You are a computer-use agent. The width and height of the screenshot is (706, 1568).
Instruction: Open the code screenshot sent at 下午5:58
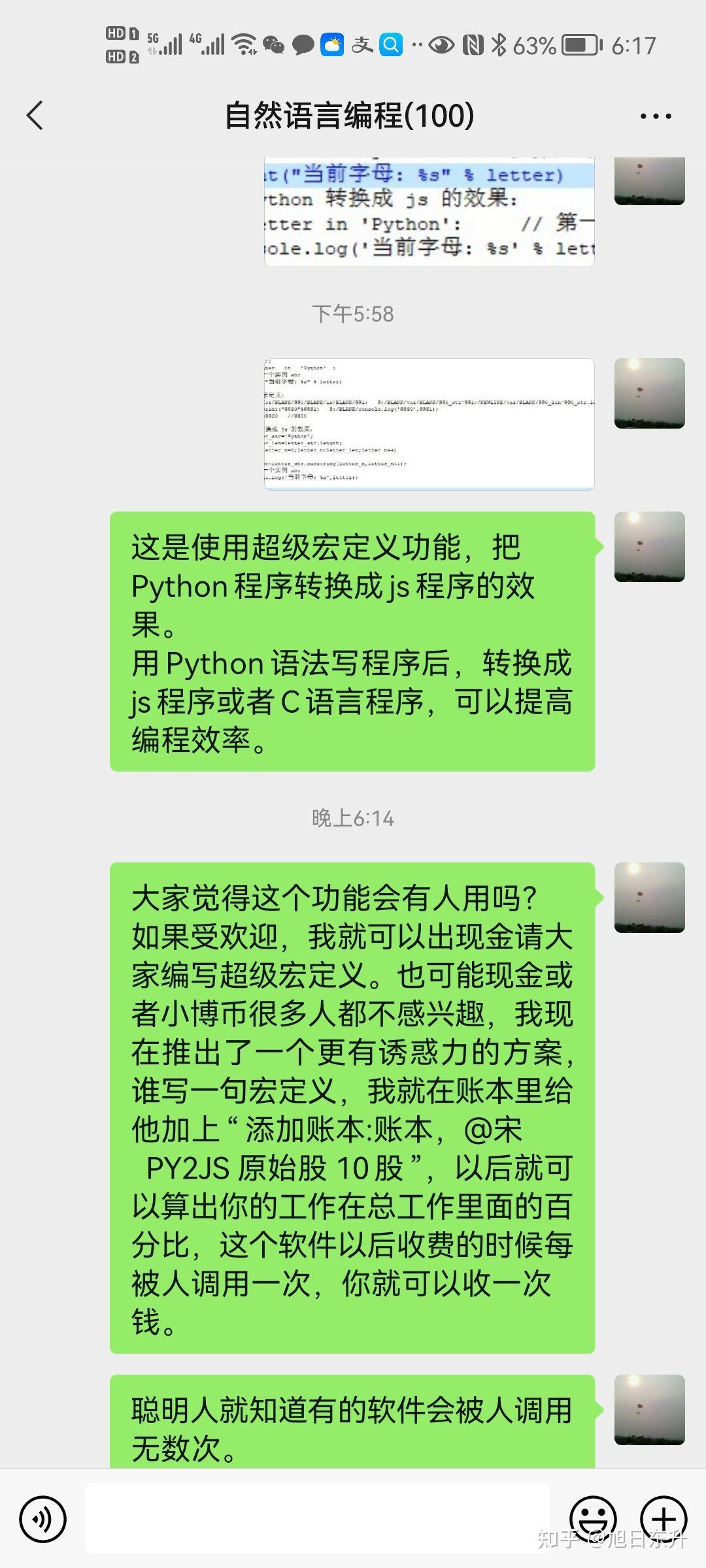[429, 424]
